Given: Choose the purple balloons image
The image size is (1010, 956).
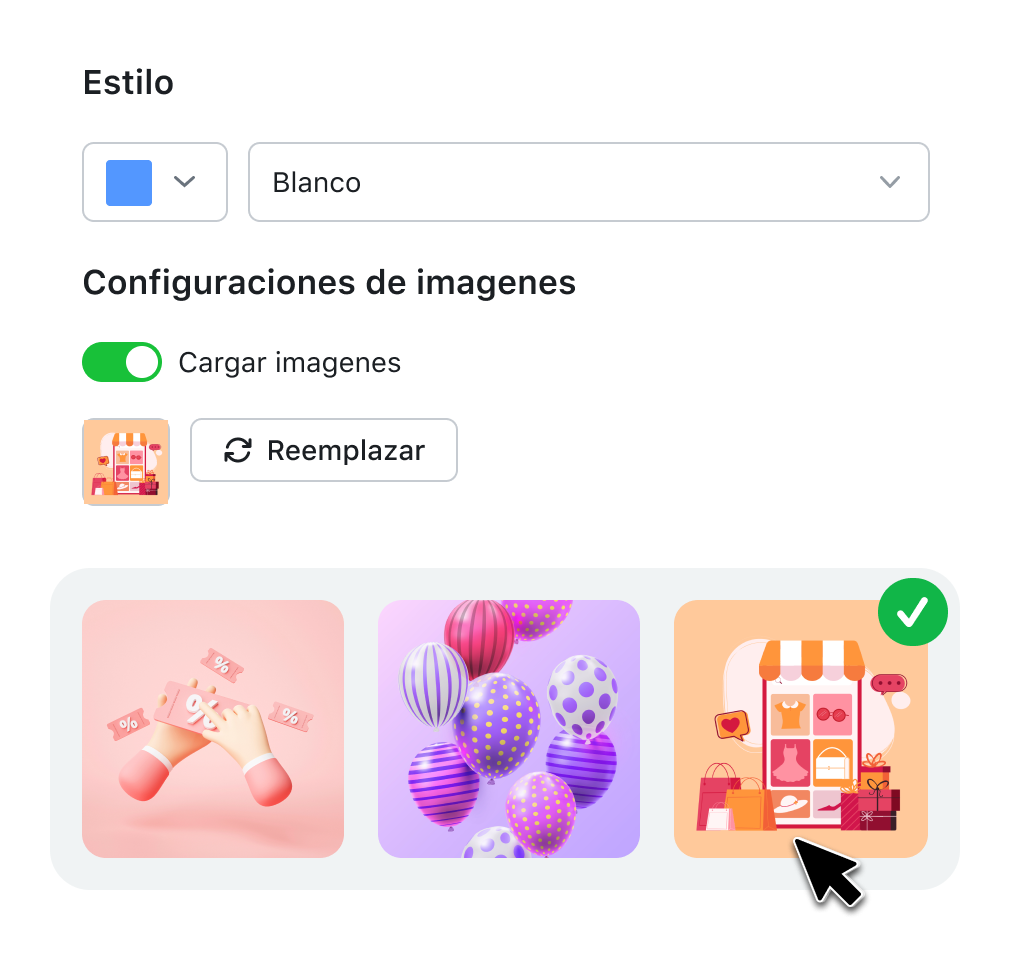Looking at the screenshot, I should (x=508, y=728).
